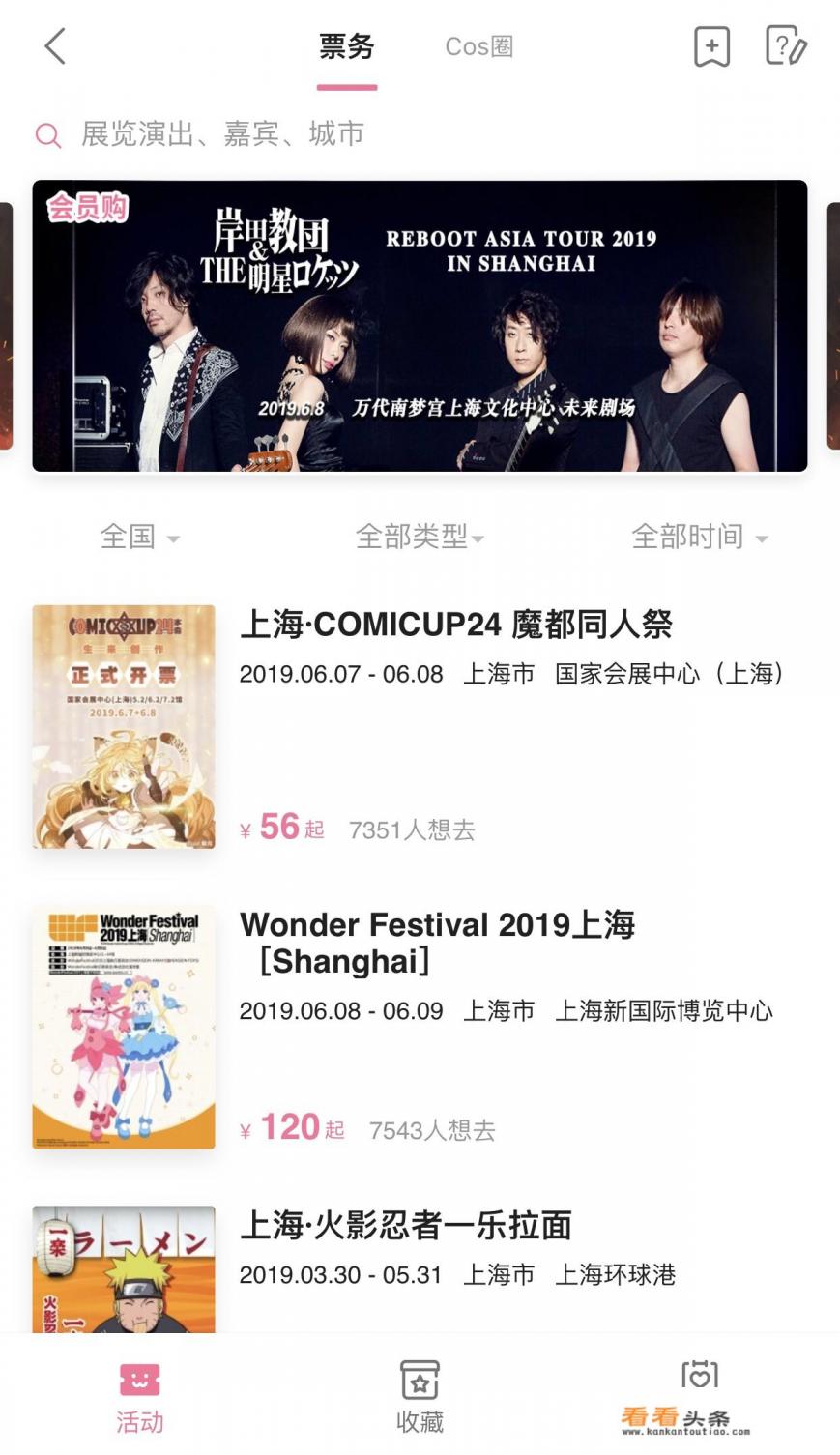Screen dimensions: 840x1455
Task: Open the 全国 region dropdown
Action: click(x=140, y=537)
